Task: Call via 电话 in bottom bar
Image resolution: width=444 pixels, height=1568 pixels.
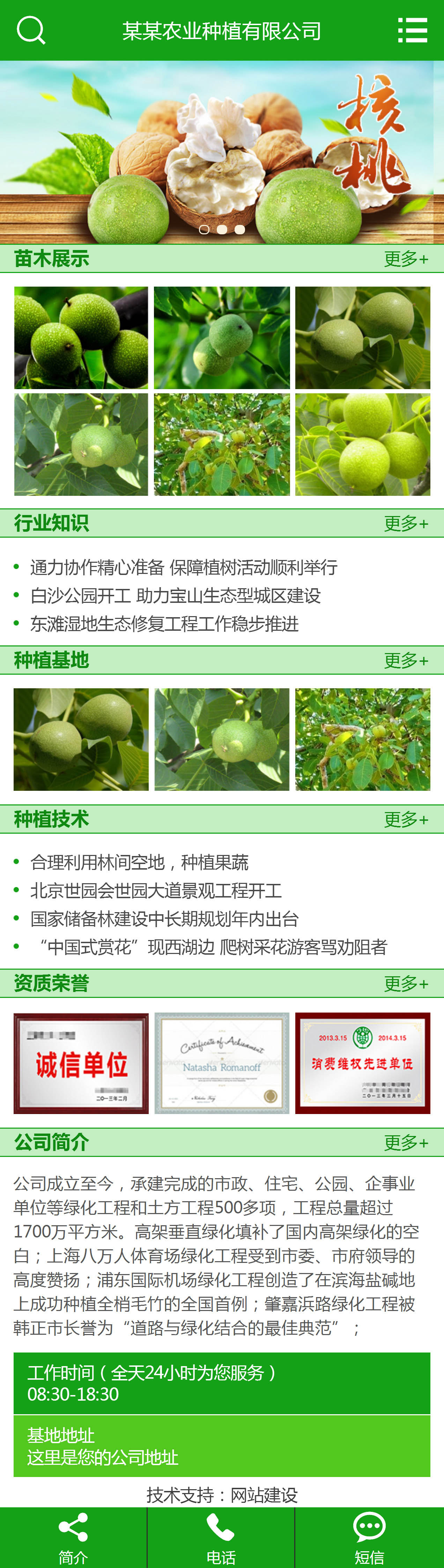Action: pos(221,1538)
